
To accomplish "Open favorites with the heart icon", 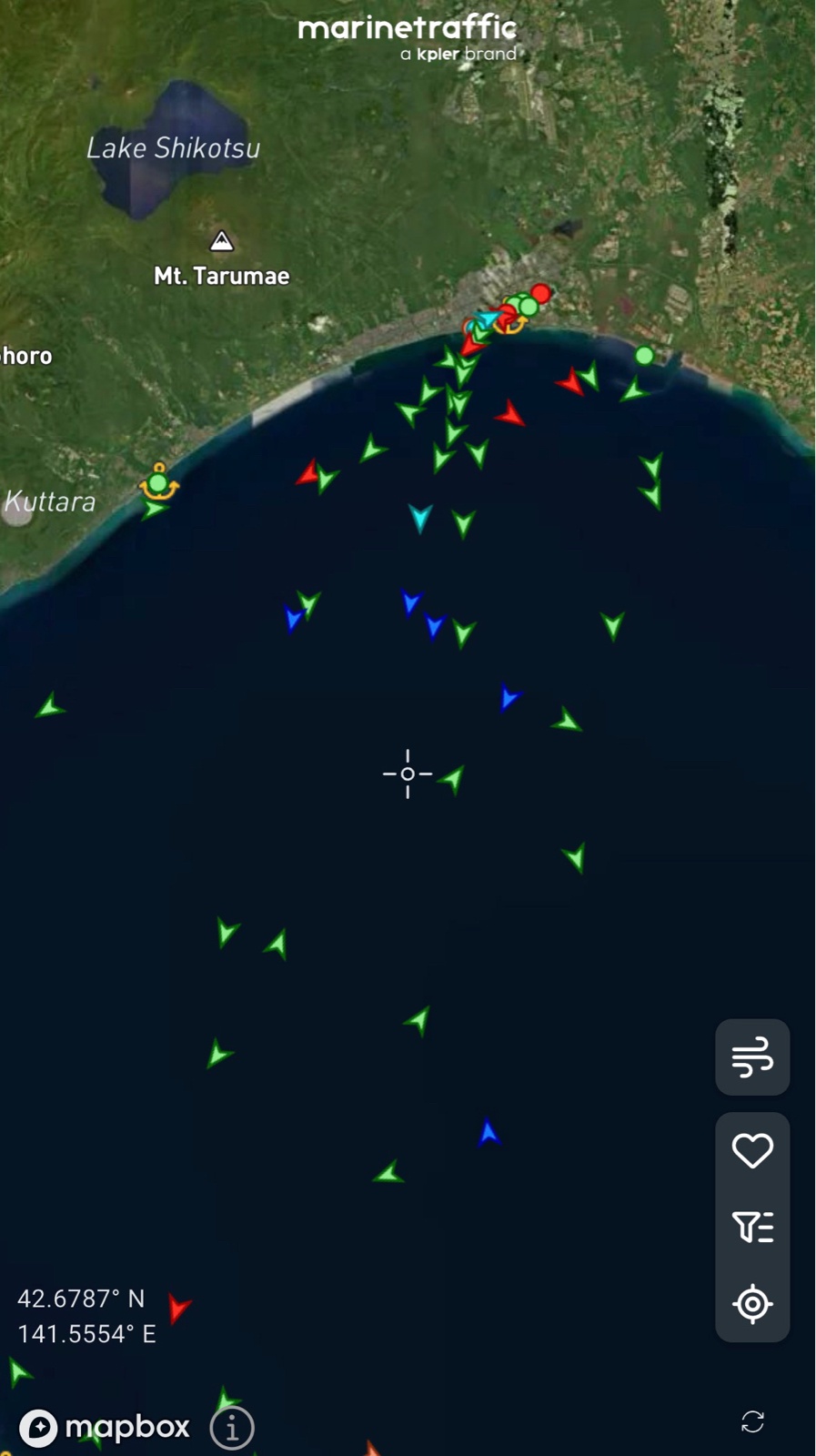I will tap(752, 1151).
